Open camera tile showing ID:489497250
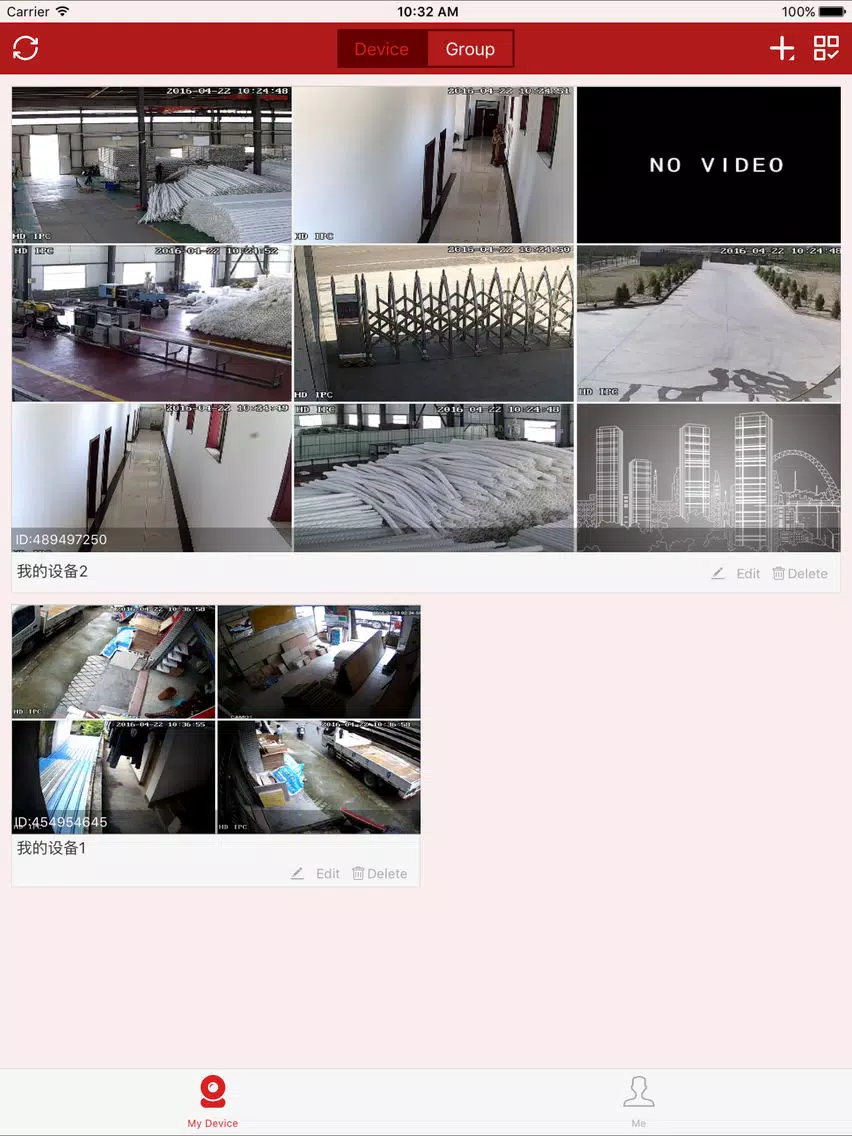 point(151,478)
